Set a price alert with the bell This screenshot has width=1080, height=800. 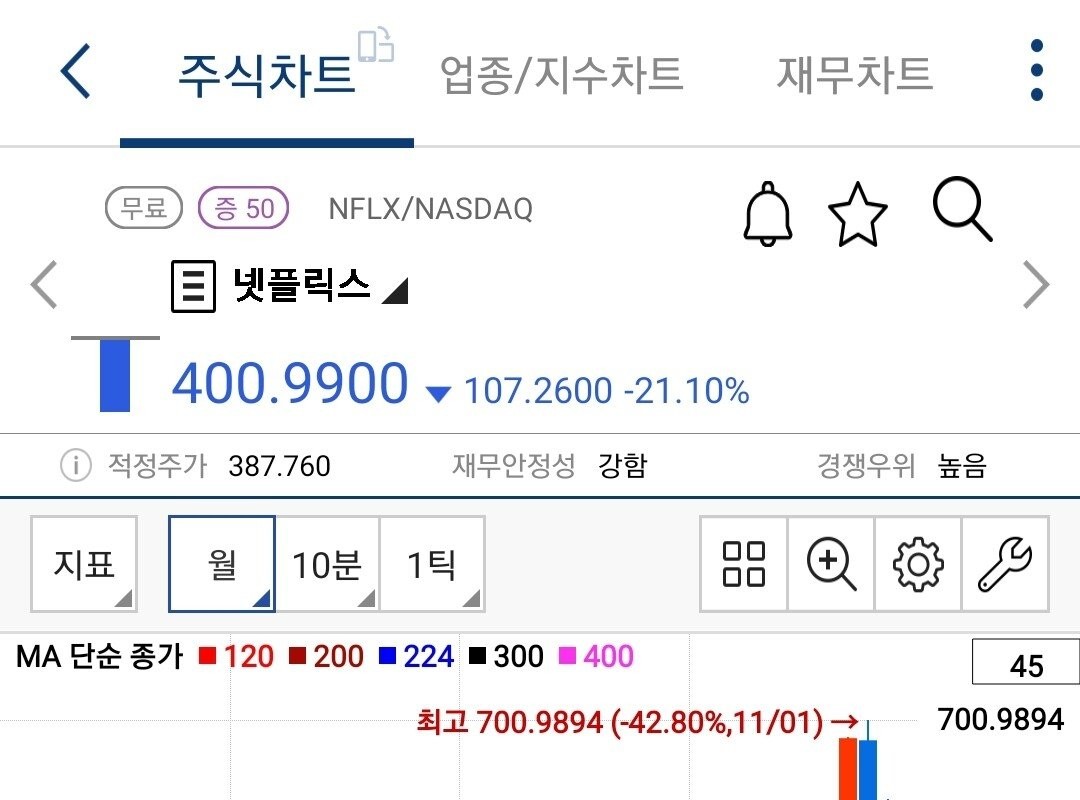point(768,213)
